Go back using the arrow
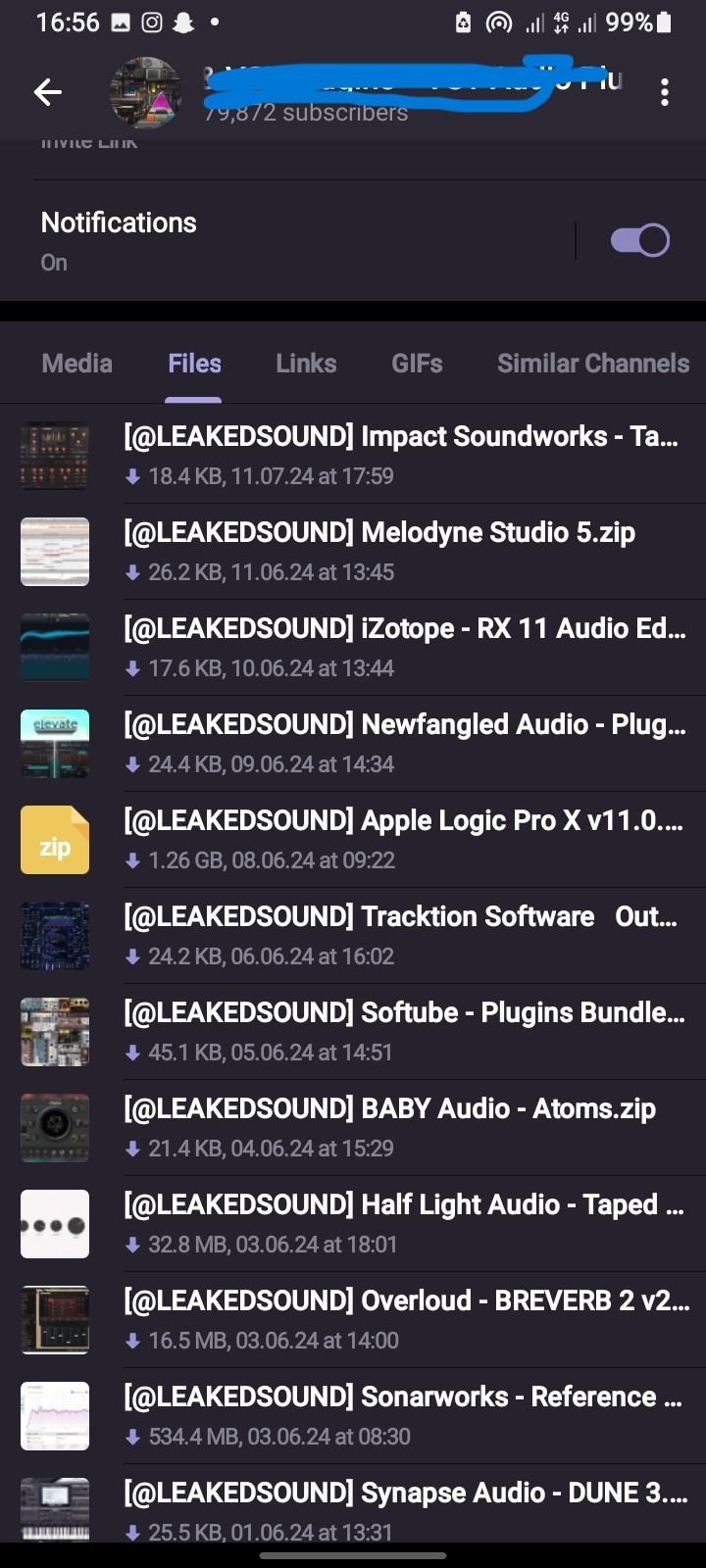Screen dimensions: 706x1568 pyautogui.click(x=48, y=92)
